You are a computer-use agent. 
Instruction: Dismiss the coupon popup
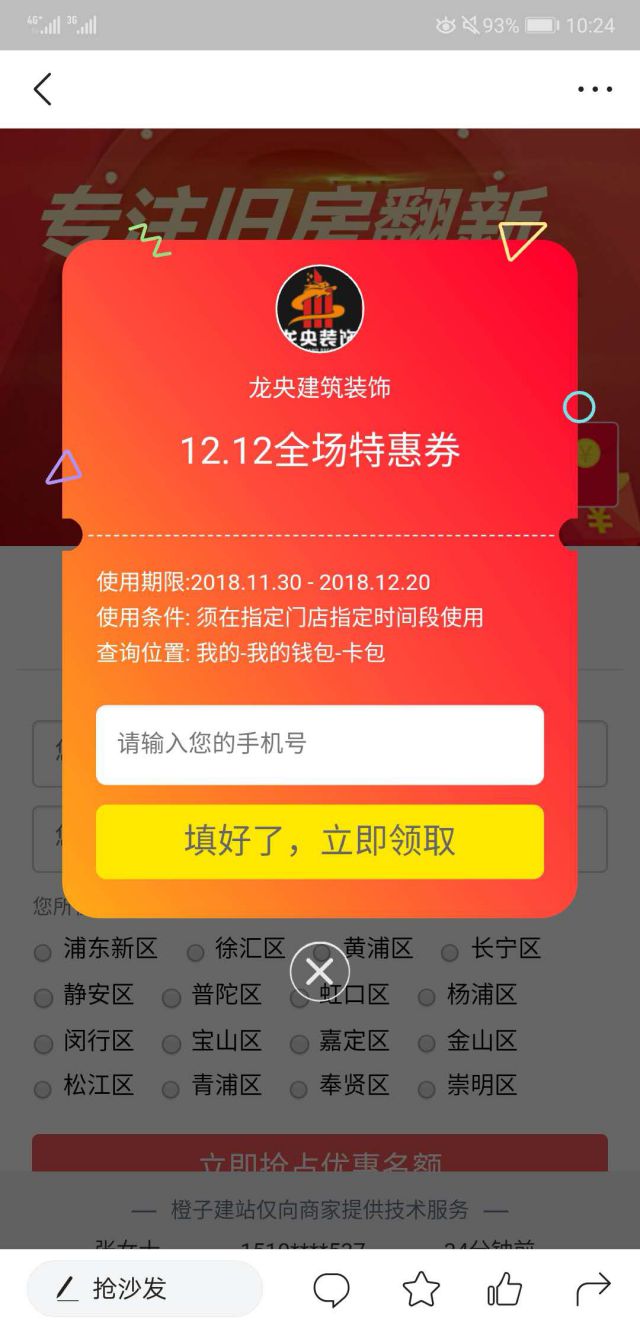[320, 971]
